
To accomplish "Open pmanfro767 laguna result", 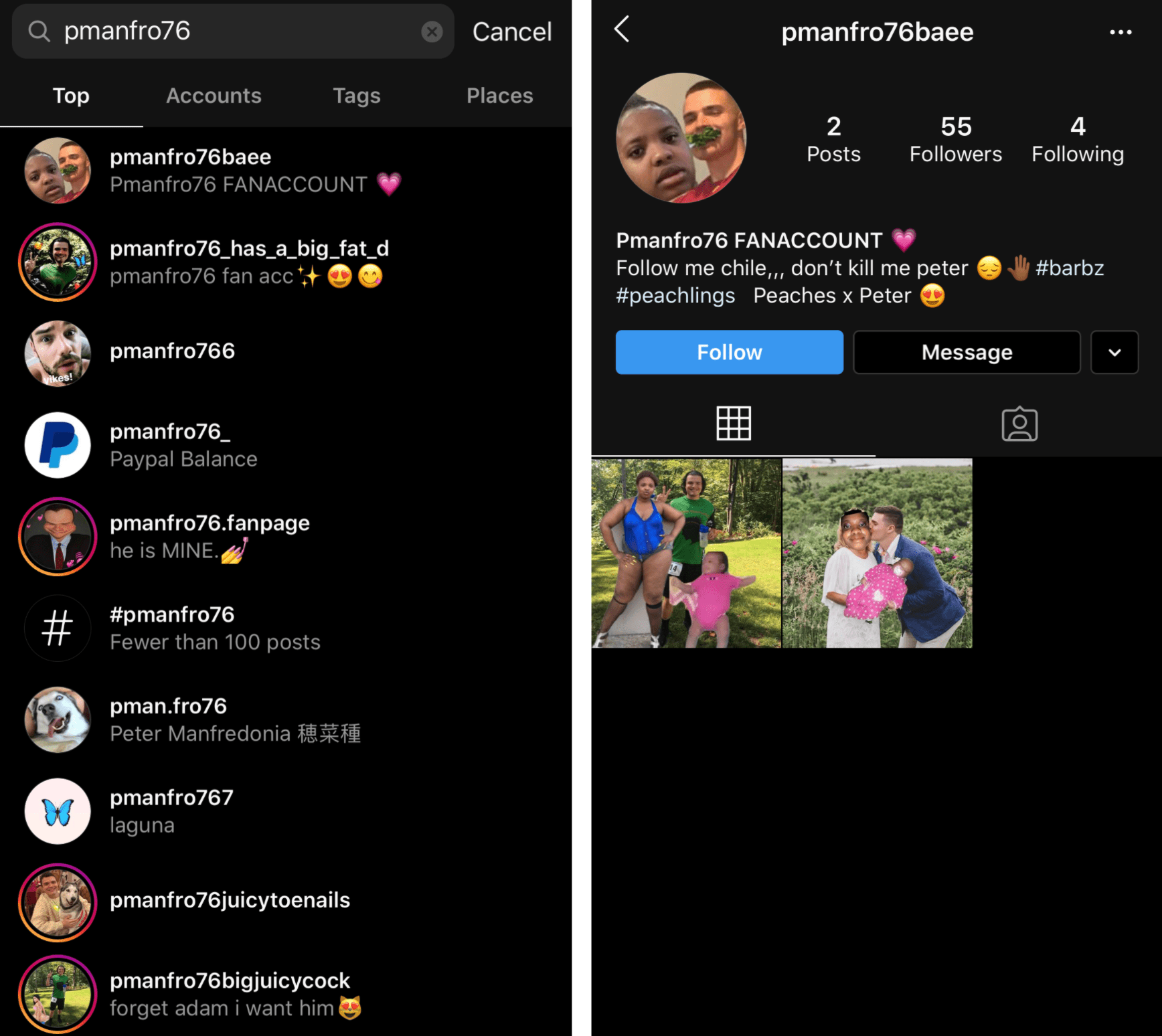I will pos(171,810).
